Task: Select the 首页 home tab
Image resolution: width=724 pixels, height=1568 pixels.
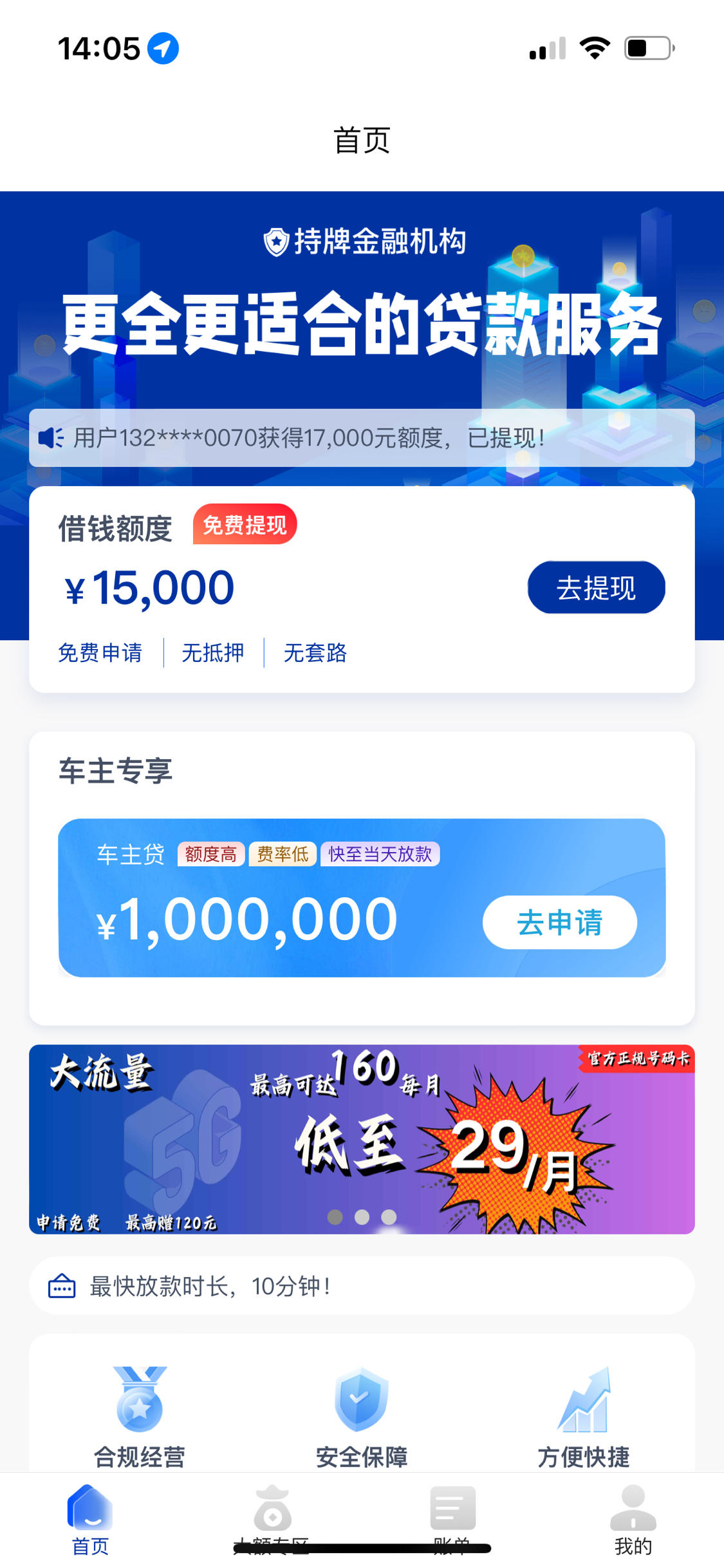Action: click(x=90, y=1520)
